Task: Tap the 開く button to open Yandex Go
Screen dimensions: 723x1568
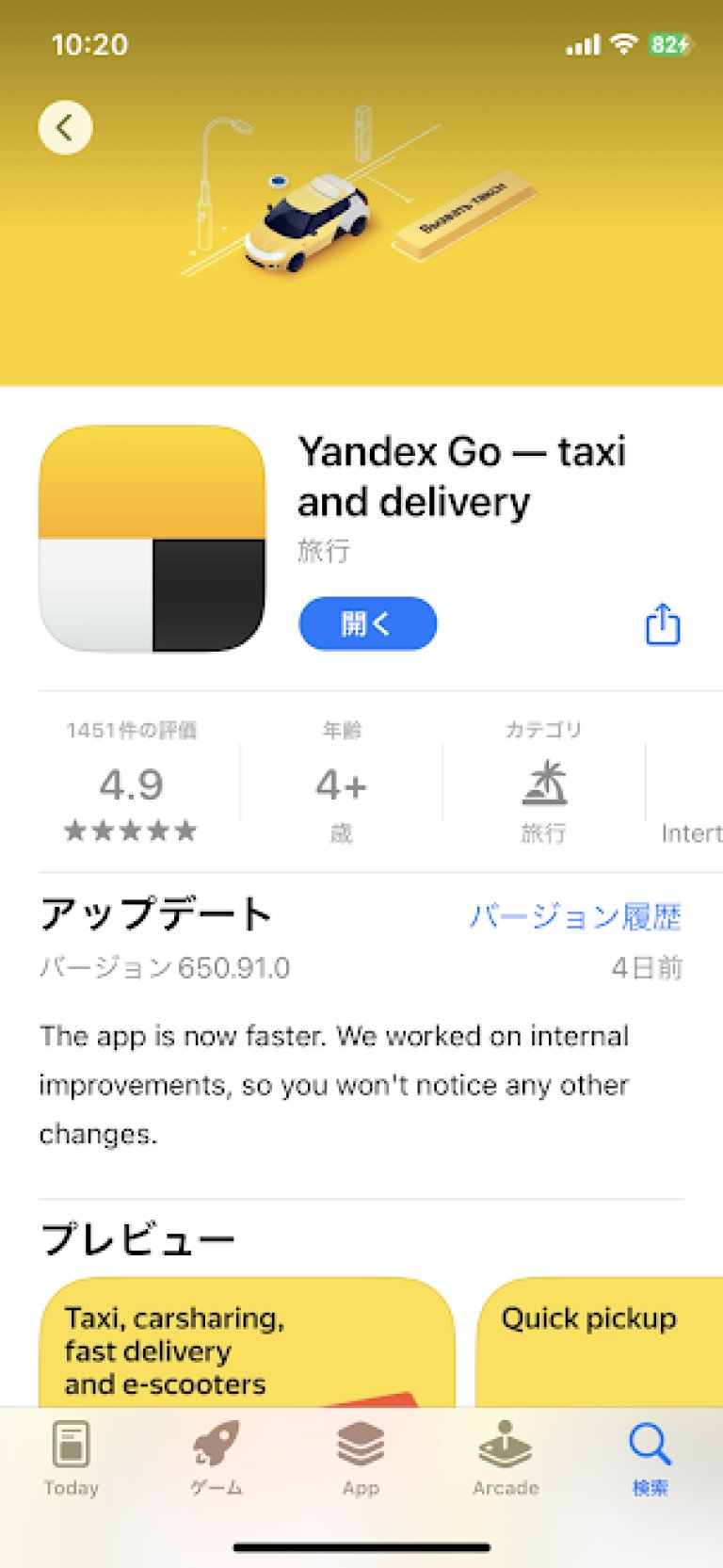Action: tap(367, 623)
